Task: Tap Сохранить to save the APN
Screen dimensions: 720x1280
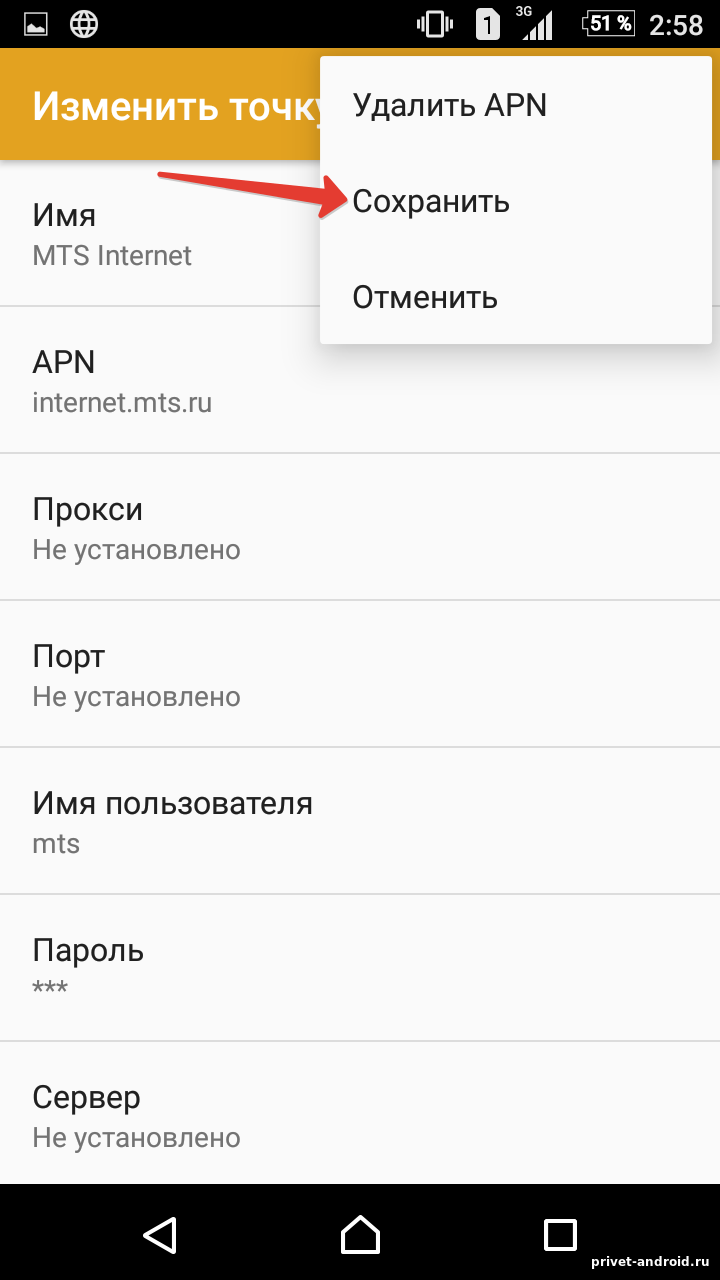Action: 432,202
